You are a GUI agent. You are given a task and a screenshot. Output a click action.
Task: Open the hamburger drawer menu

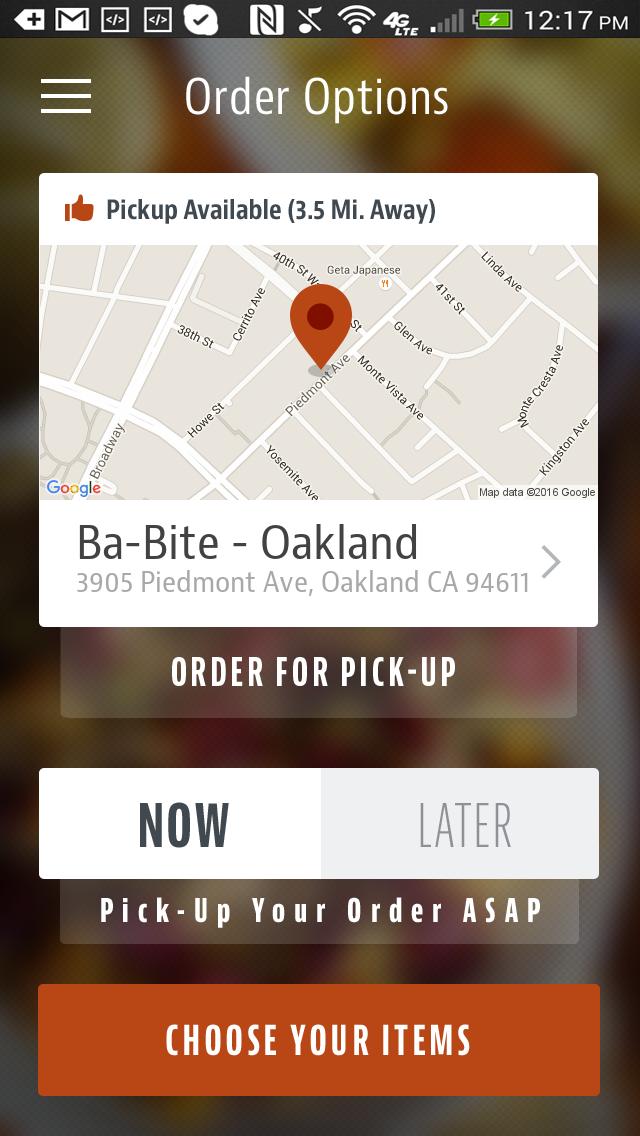[66, 96]
